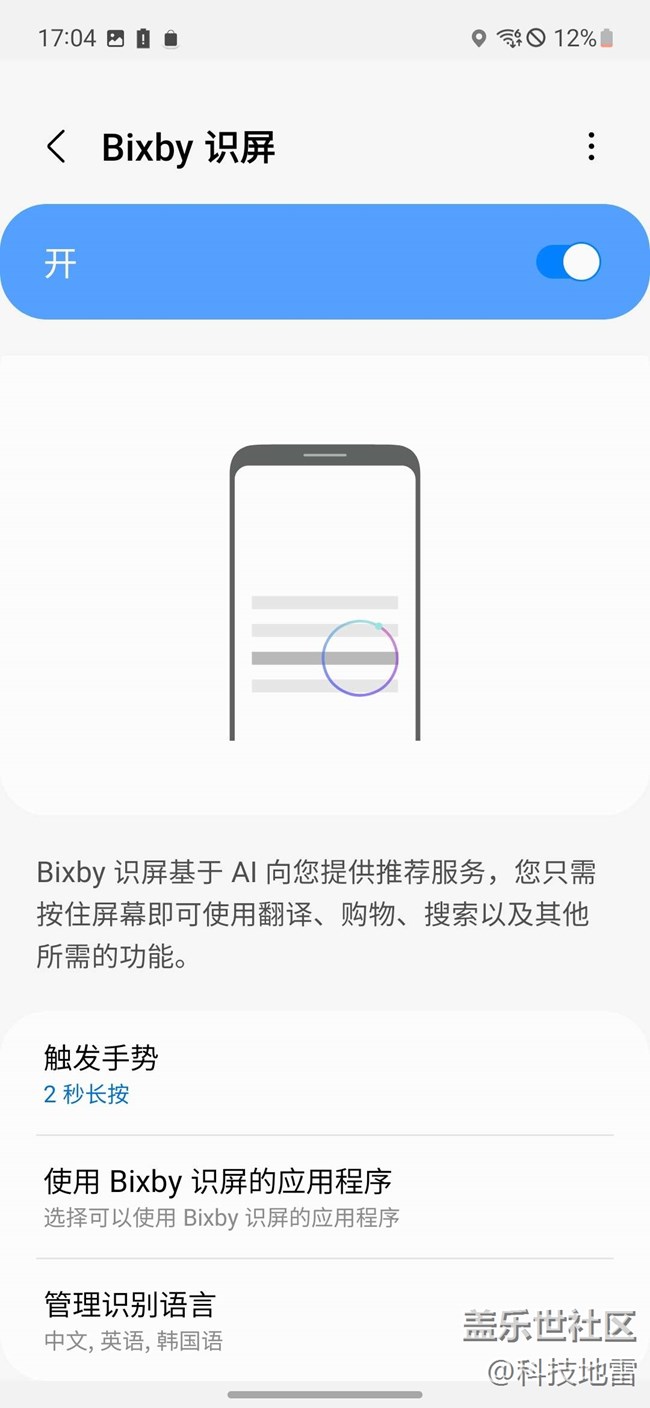Turn off the Bixby 识屏 switch
Viewport: 650px width, 1408px height.
click(568, 263)
